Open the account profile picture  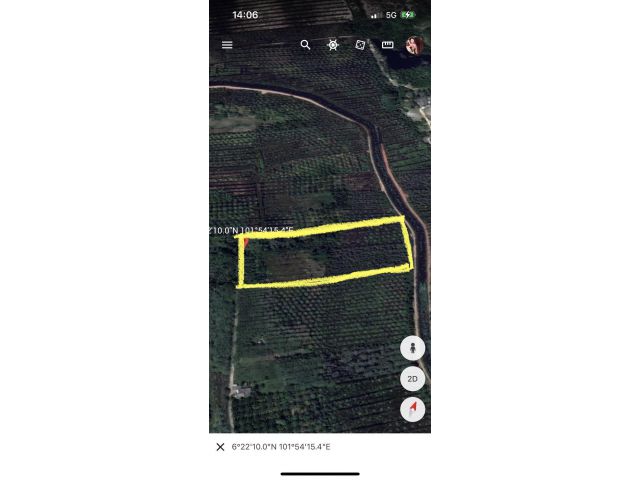coord(415,45)
